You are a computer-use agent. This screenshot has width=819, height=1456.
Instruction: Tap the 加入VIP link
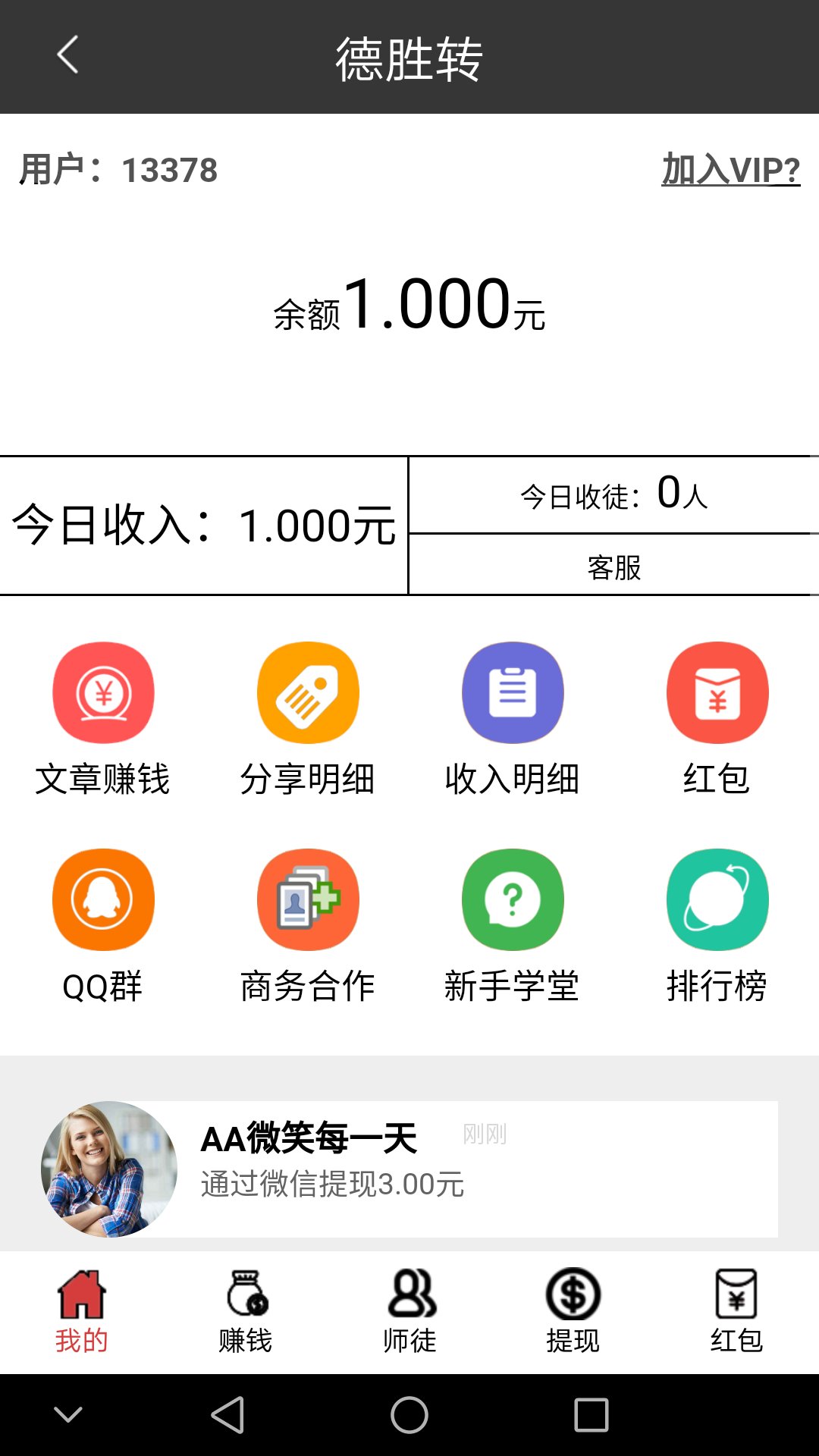730,171
